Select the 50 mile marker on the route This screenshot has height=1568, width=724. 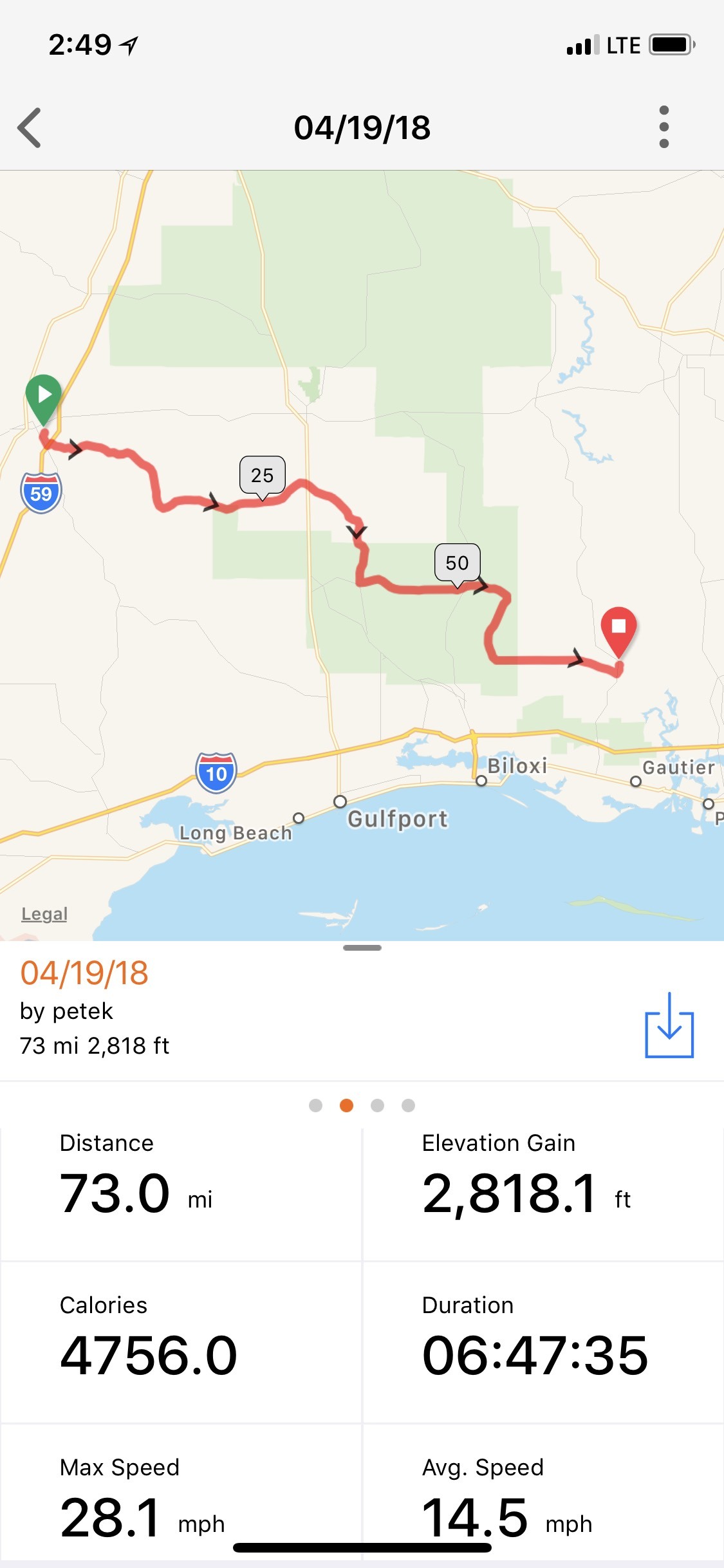coord(457,563)
